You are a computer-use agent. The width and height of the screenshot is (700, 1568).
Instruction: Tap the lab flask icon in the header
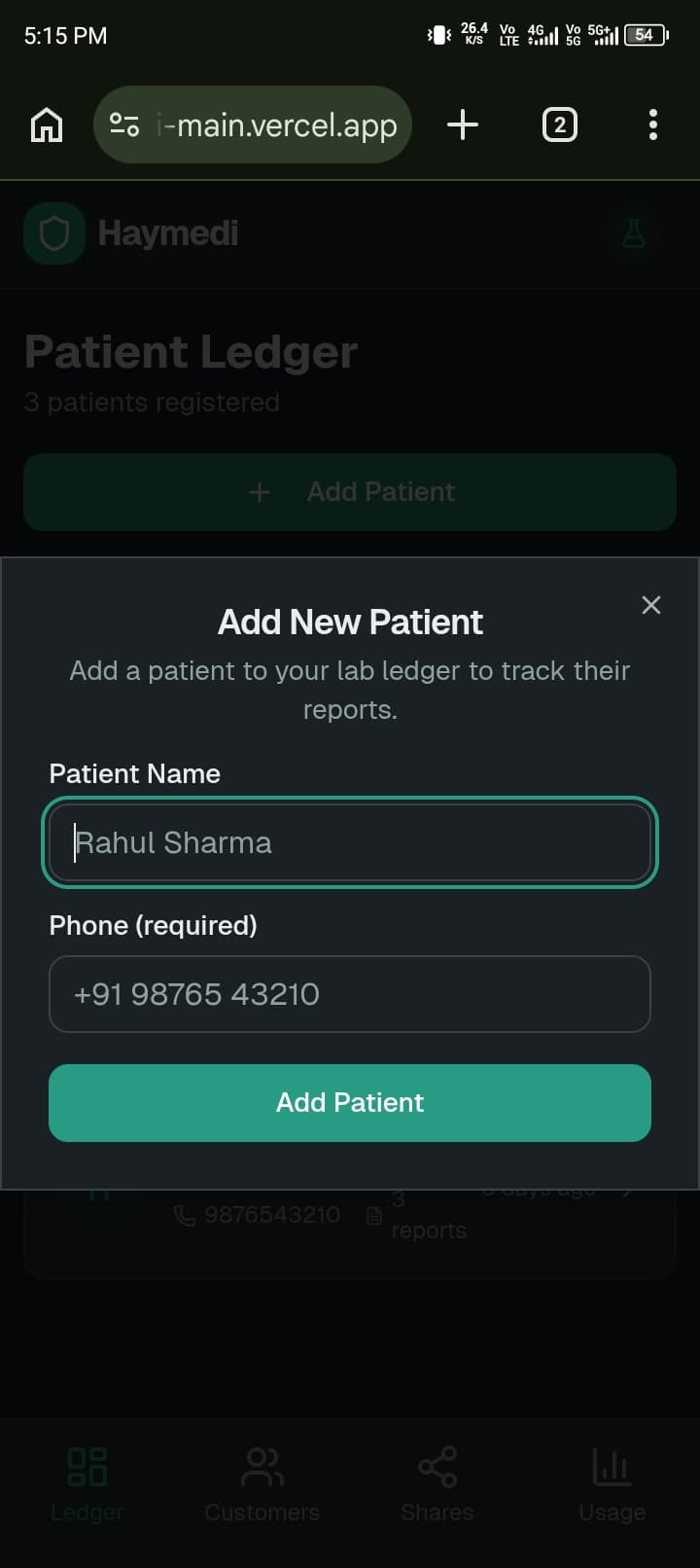pyautogui.click(x=634, y=233)
